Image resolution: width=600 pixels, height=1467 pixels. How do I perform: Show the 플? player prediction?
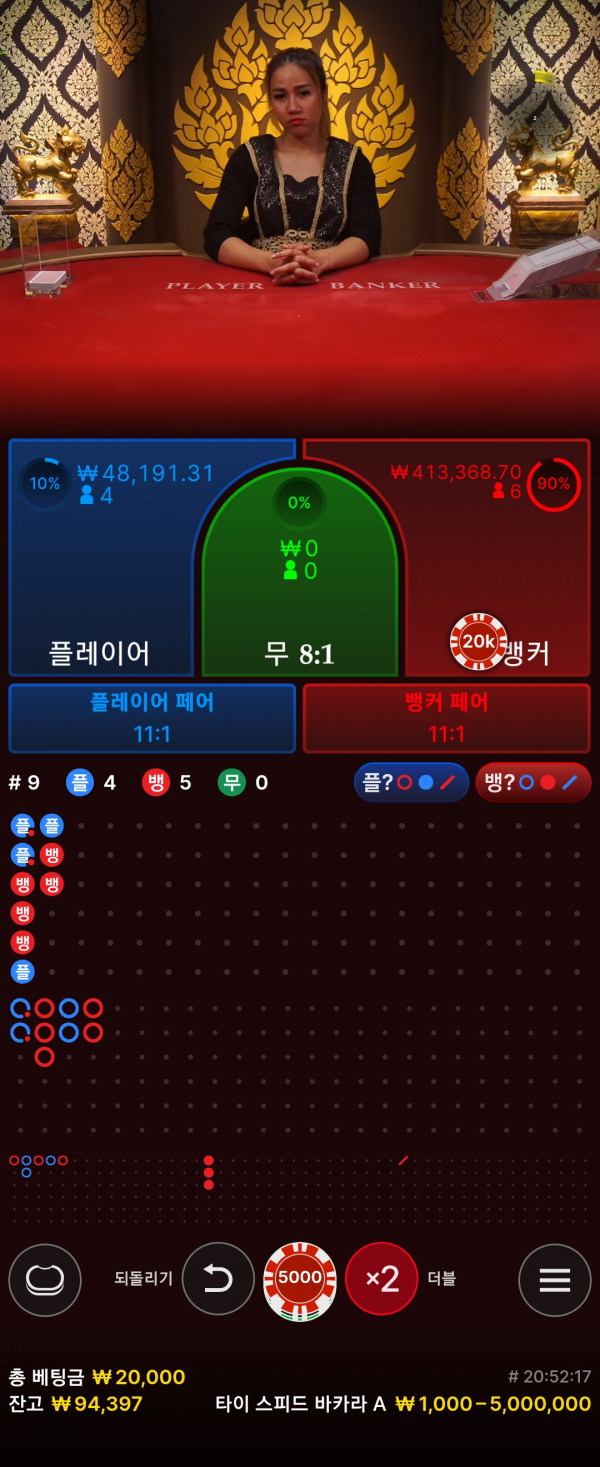point(411,782)
